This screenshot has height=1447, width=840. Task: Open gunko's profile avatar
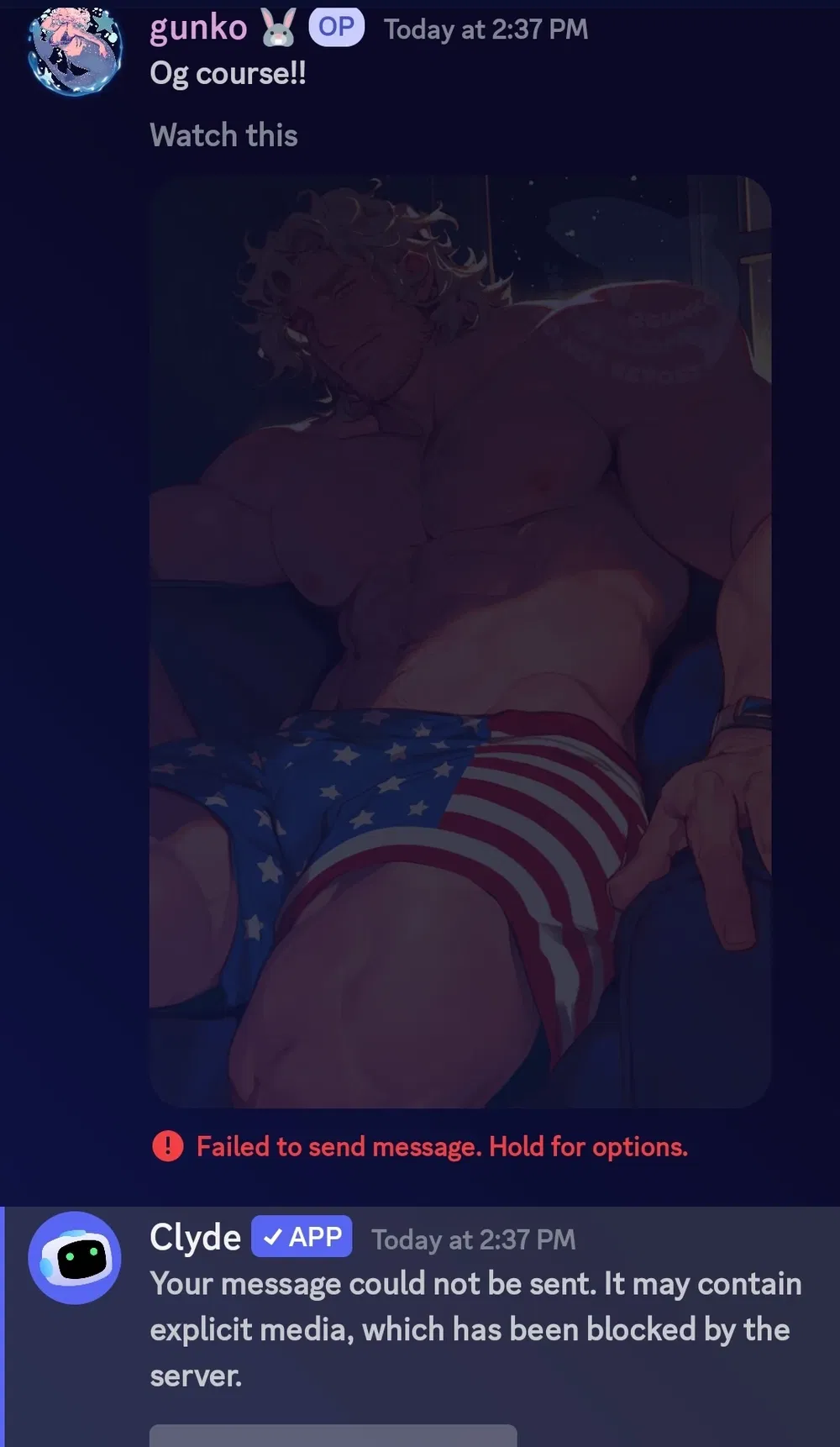click(x=74, y=50)
